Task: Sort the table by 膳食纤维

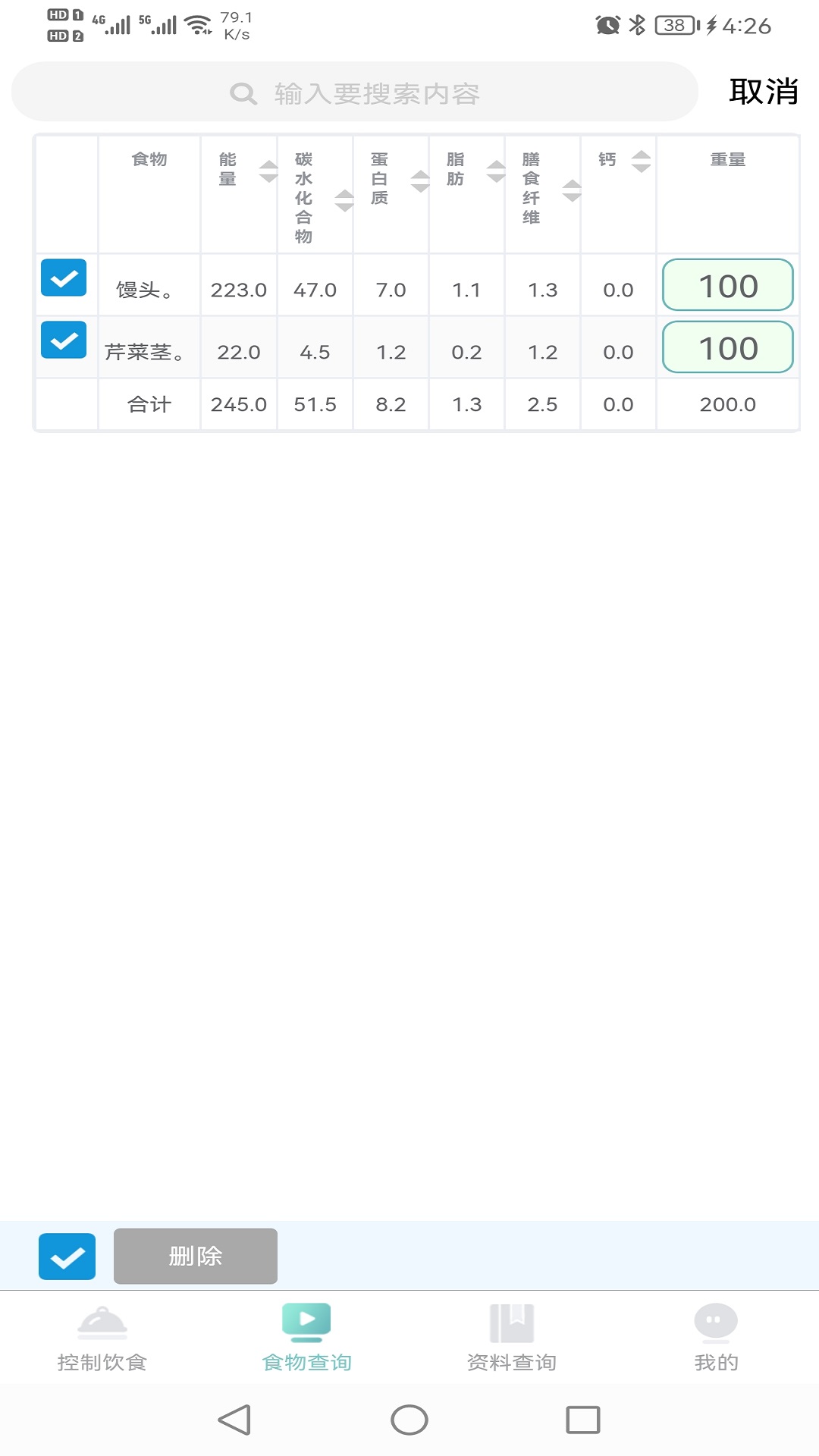Action: point(572,190)
